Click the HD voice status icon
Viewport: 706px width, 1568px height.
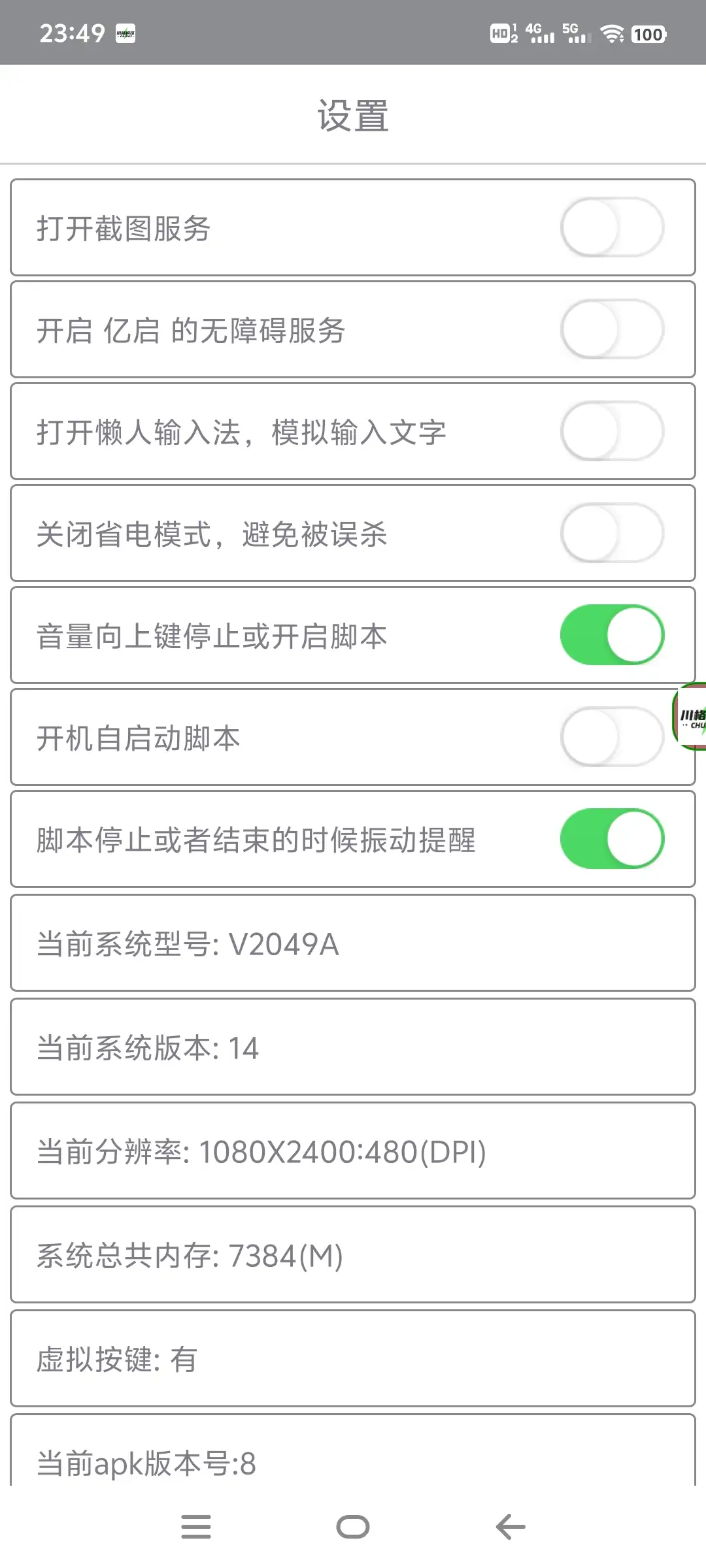(501, 33)
